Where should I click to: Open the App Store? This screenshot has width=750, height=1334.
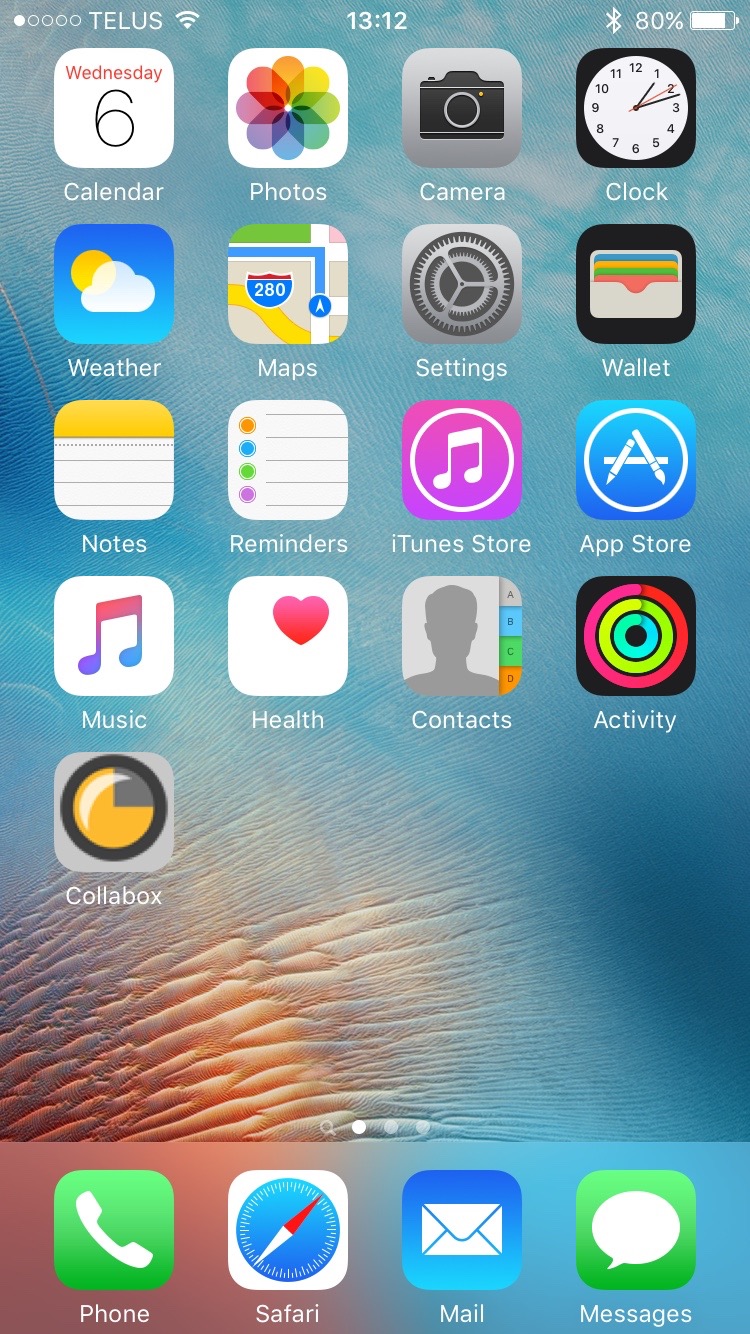pyautogui.click(x=636, y=460)
